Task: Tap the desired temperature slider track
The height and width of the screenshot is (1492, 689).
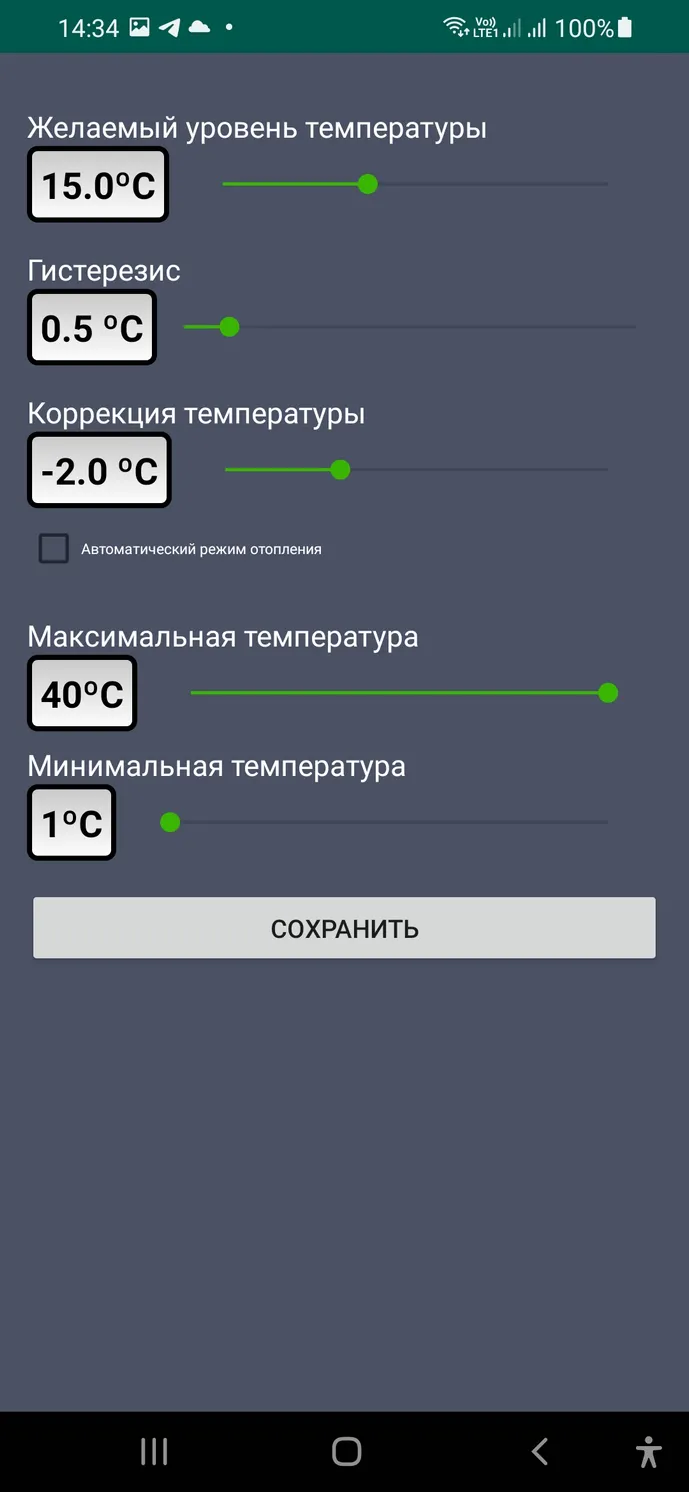Action: tap(415, 184)
